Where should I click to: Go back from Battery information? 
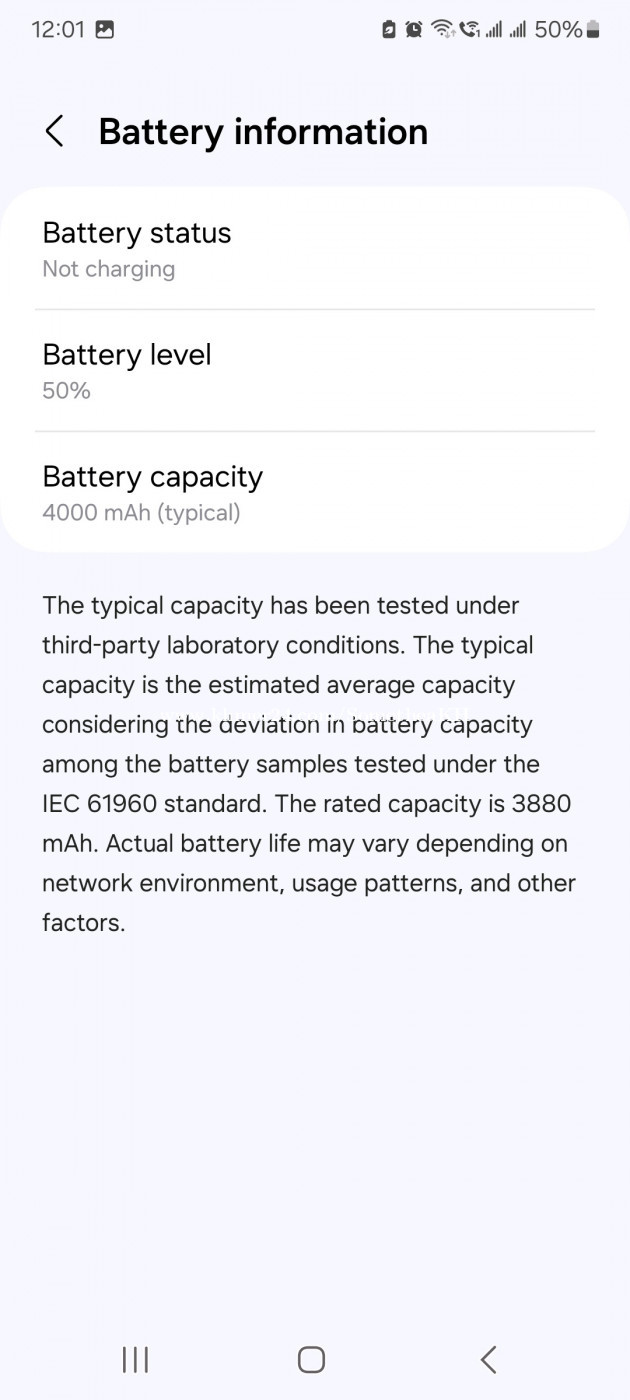(x=55, y=131)
